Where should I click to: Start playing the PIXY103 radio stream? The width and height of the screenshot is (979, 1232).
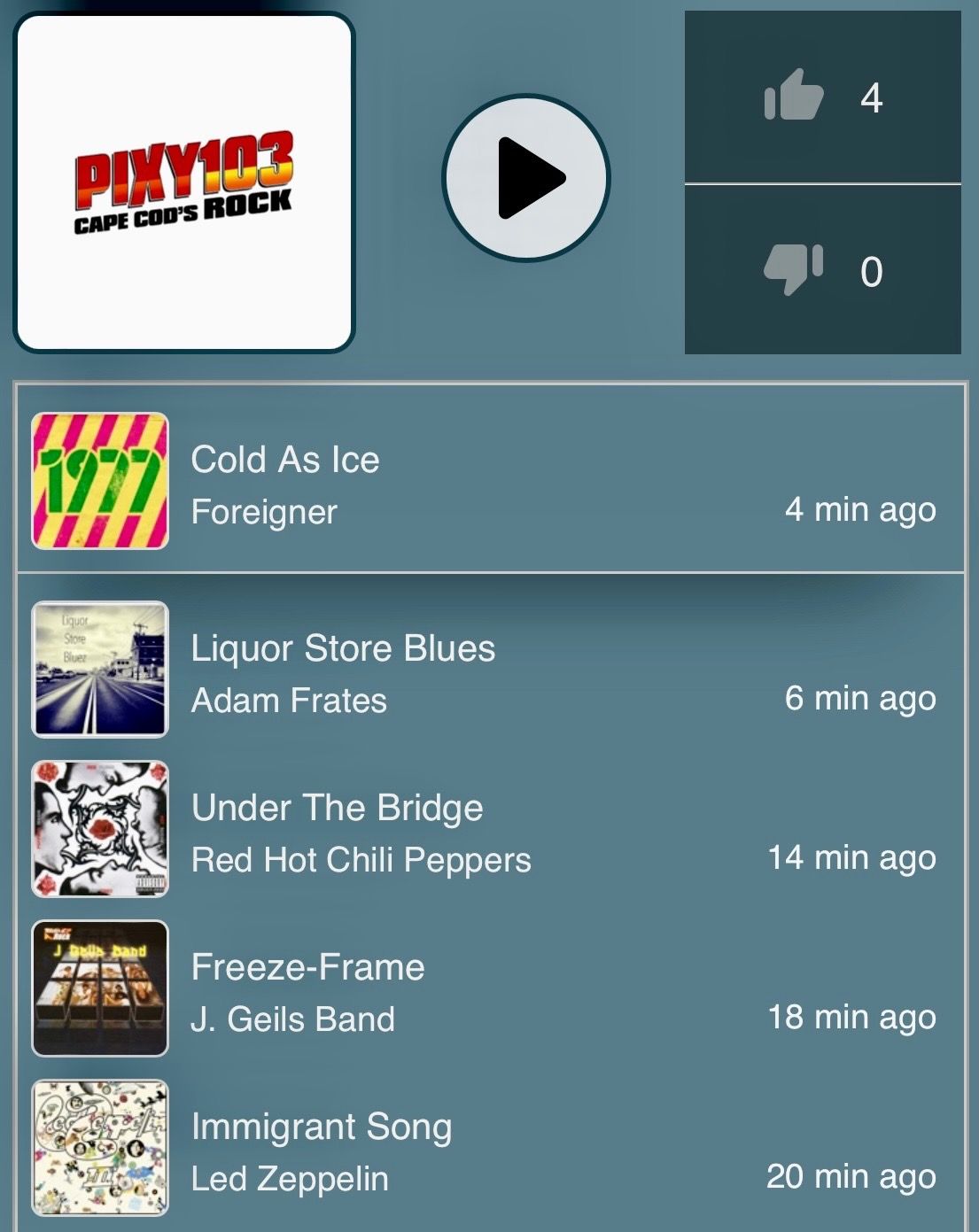pos(526,178)
